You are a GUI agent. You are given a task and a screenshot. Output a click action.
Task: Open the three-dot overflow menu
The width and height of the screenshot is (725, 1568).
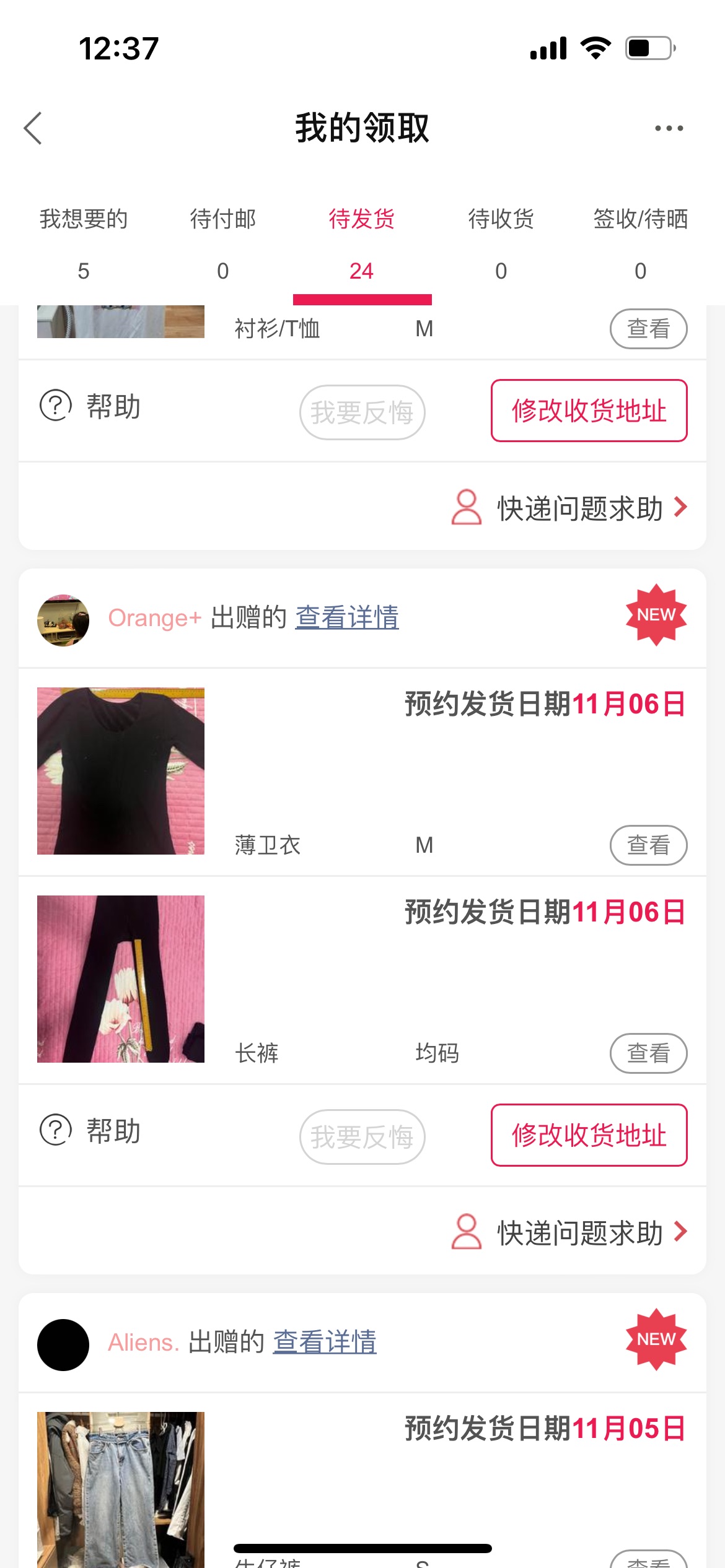pos(669,128)
